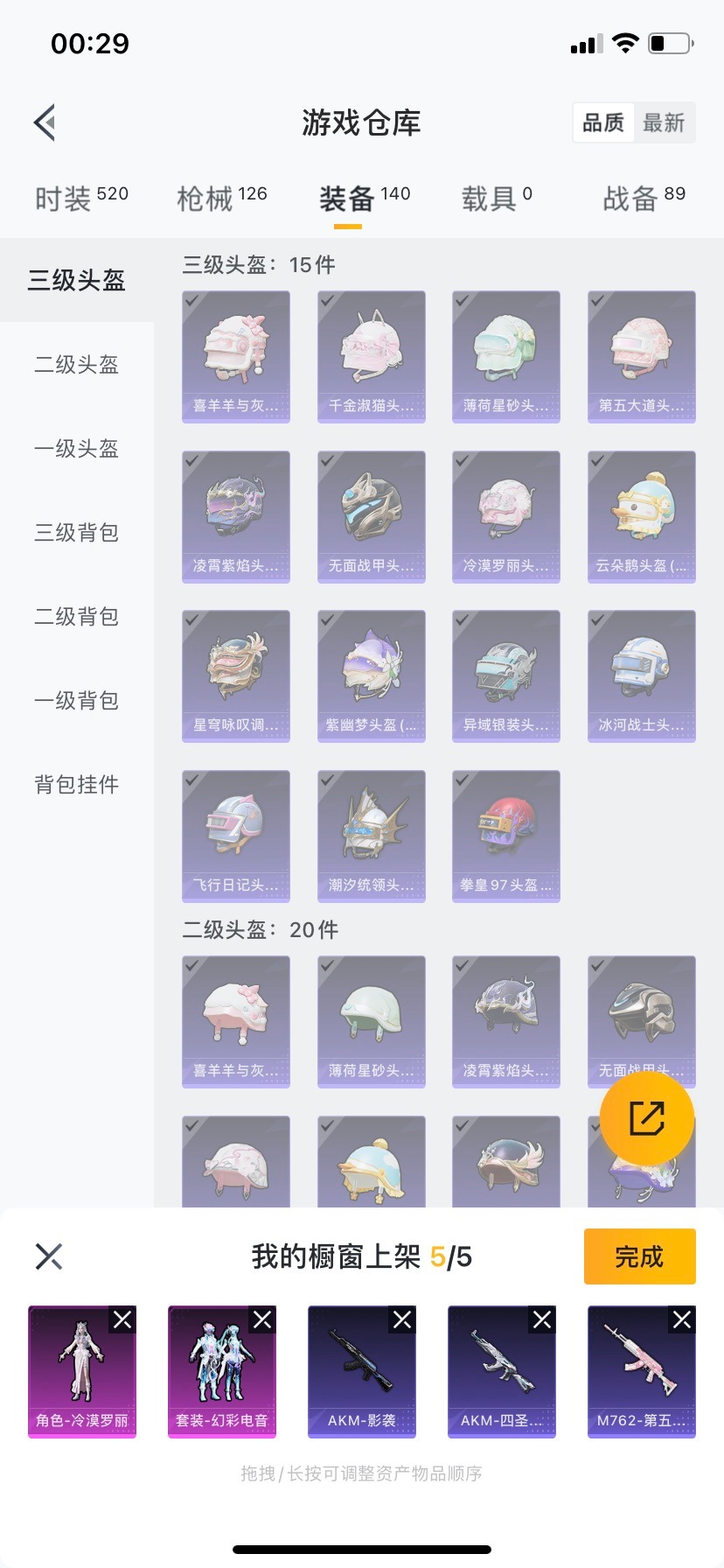Remove 套装-幻彩电音 from showcase
This screenshot has height=1568, width=724.
(x=262, y=1319)
